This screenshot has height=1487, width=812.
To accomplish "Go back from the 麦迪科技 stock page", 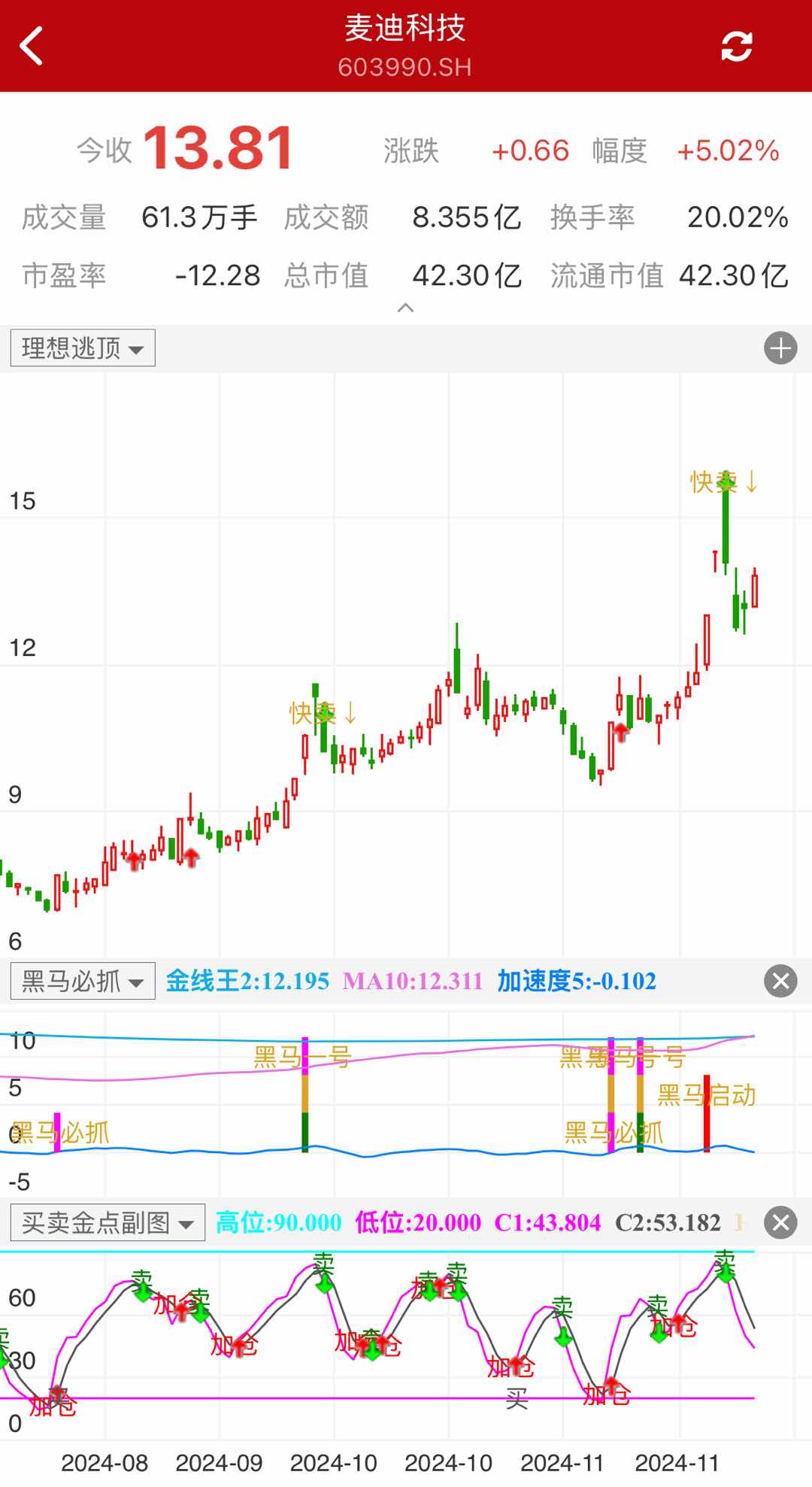I will click(x=32, y=47).
